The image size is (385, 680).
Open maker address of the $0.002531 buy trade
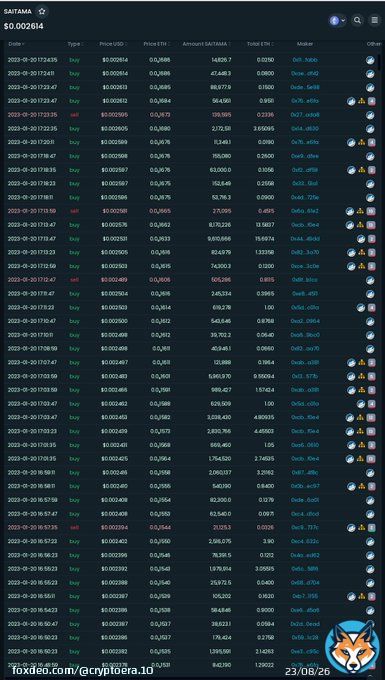pos(305,239)
